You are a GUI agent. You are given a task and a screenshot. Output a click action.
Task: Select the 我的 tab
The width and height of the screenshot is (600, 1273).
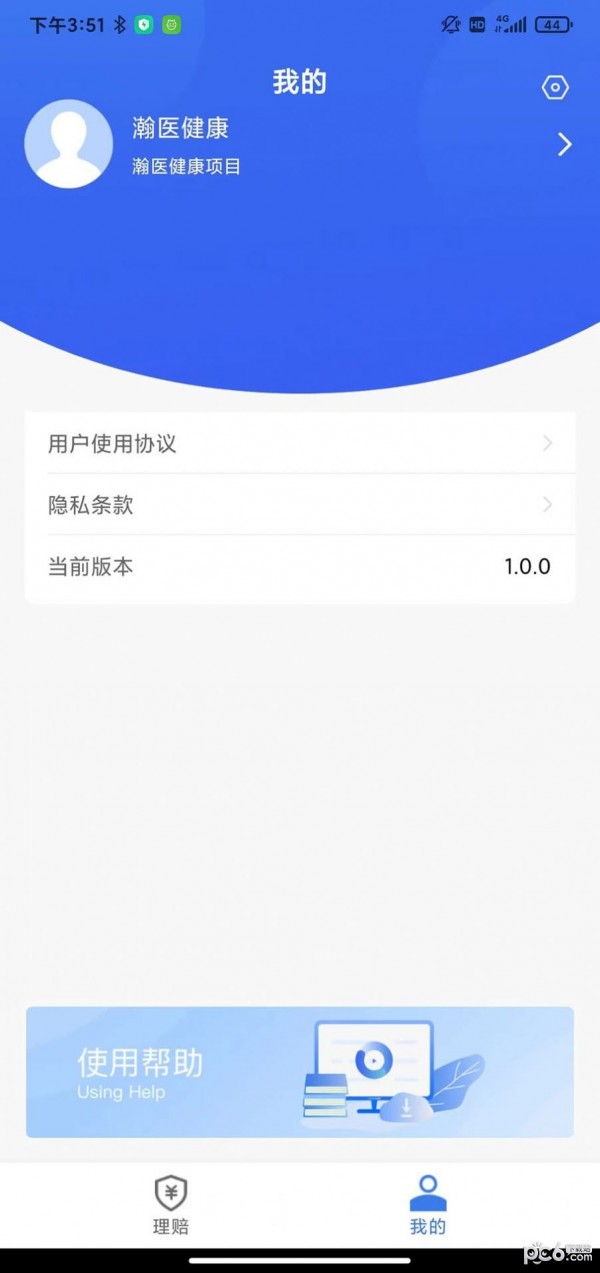point(428,1205)
